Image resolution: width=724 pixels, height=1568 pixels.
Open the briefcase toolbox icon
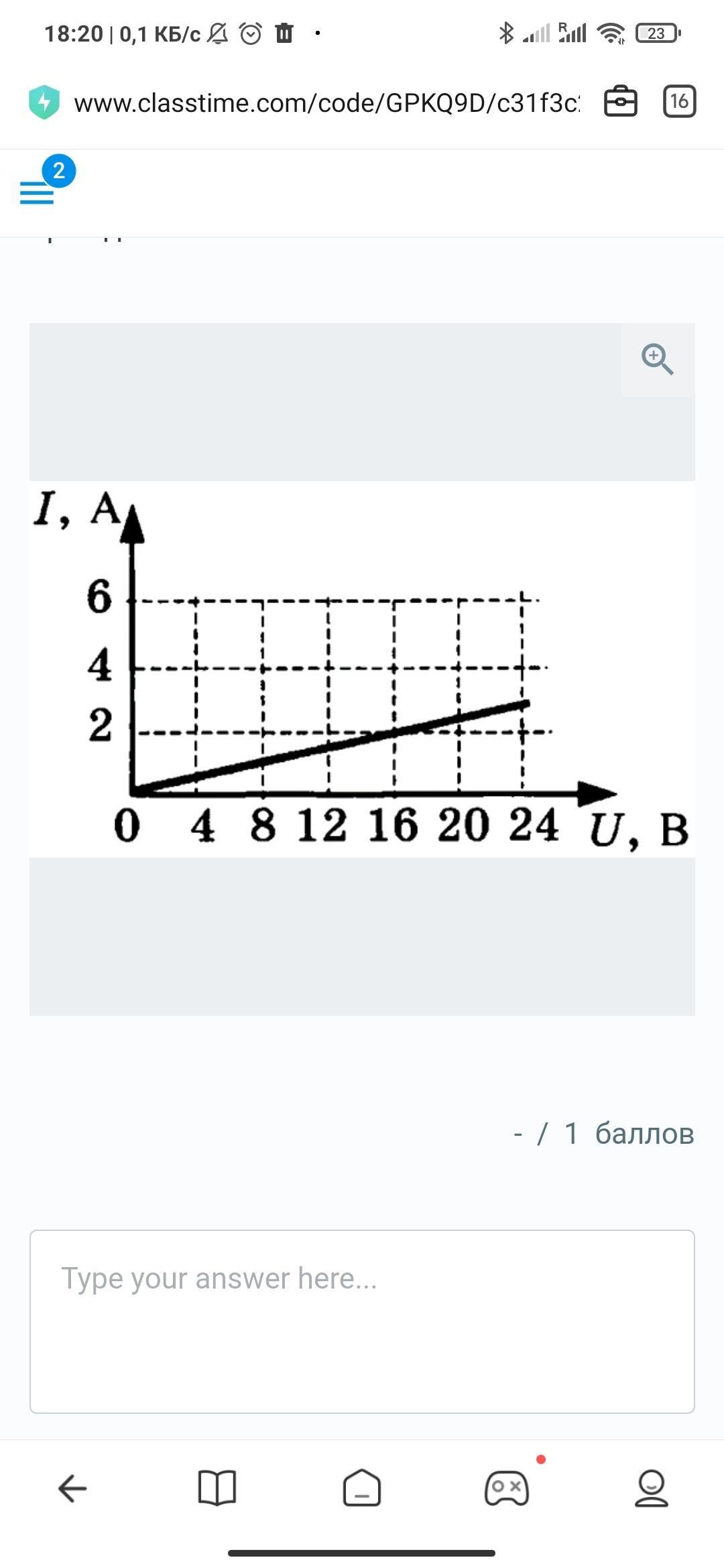click(x=620, y=102)
